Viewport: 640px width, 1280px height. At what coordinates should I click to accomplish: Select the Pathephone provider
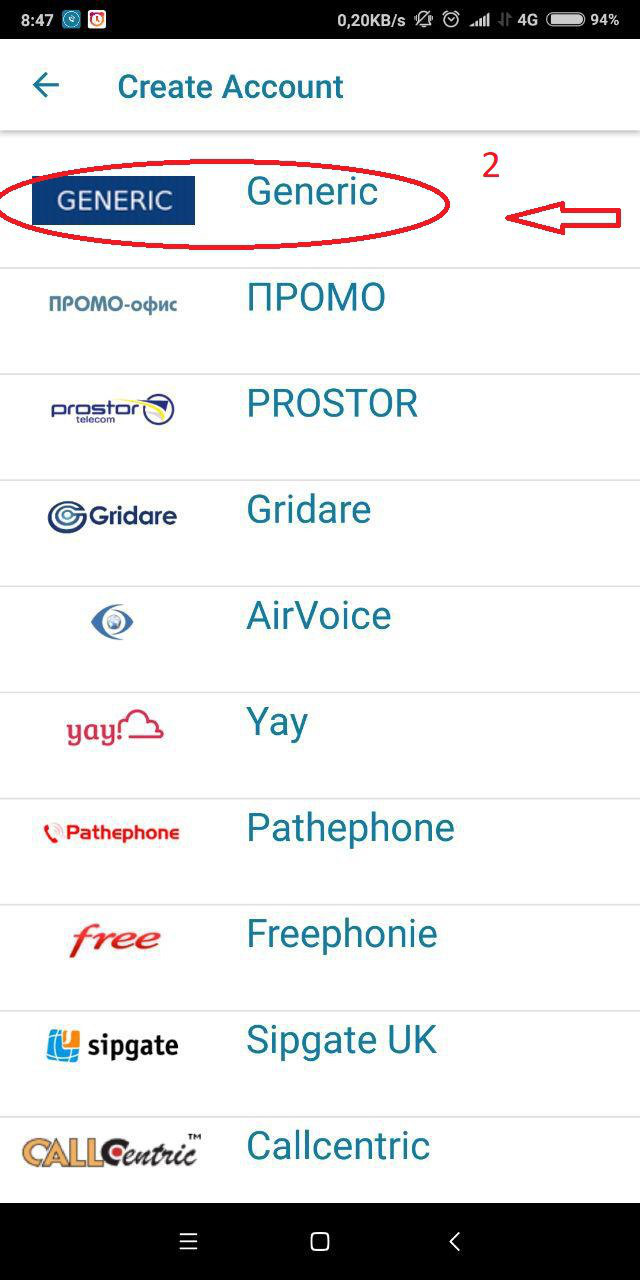point(350,828)
